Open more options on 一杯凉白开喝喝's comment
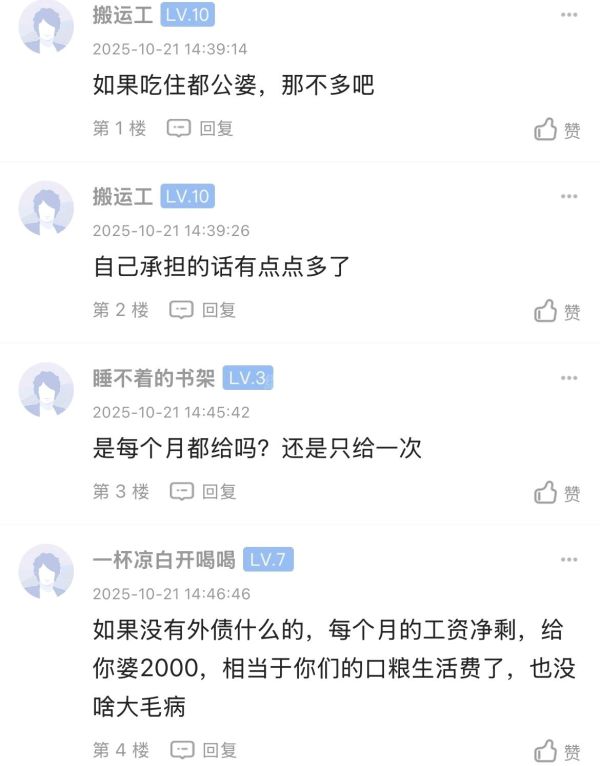The image size is (600, 766). (569, 560)
